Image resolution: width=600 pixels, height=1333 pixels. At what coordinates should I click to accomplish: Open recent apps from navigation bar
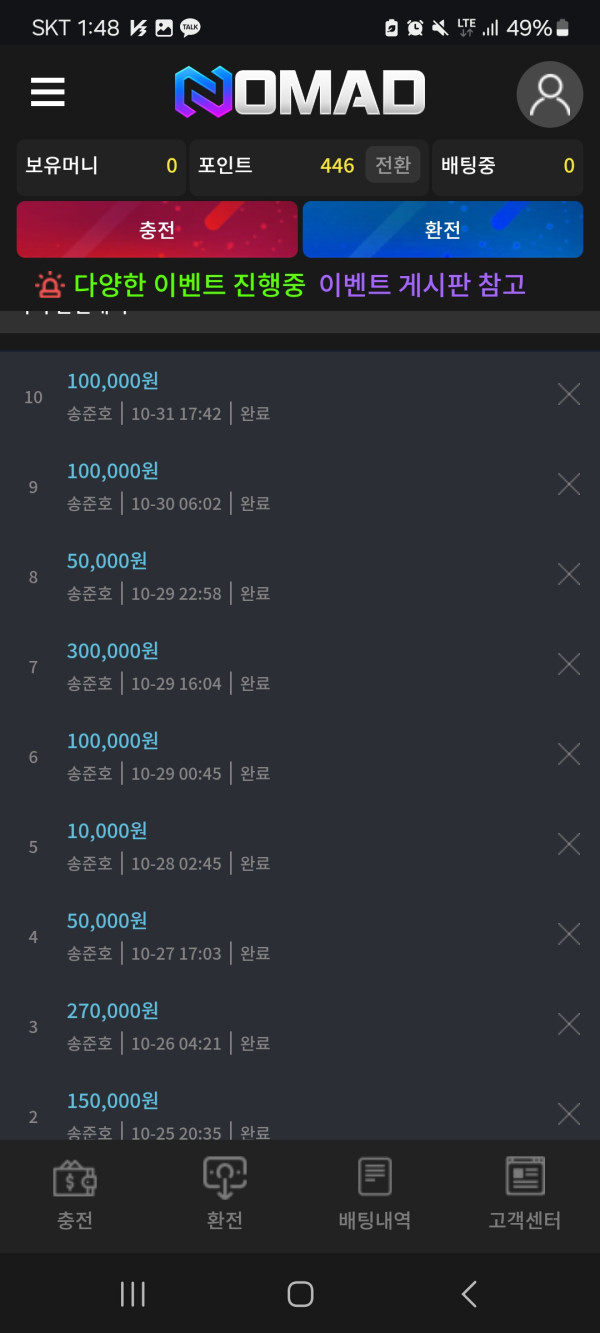(132, 1294)
